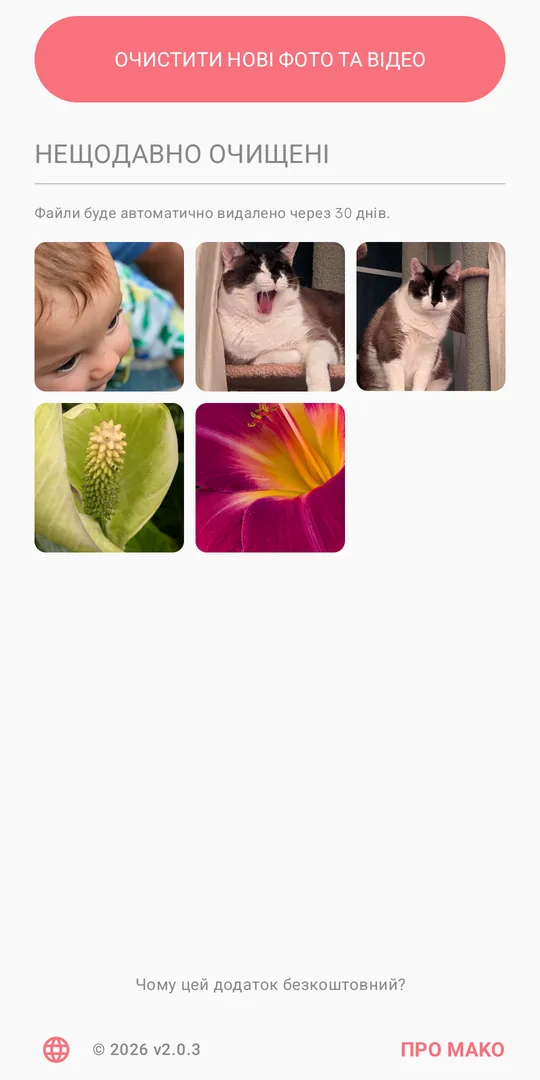Viewport: 540px width, 1080px height.
Task: Open the sitting cat photo
Action: (431, 317)
